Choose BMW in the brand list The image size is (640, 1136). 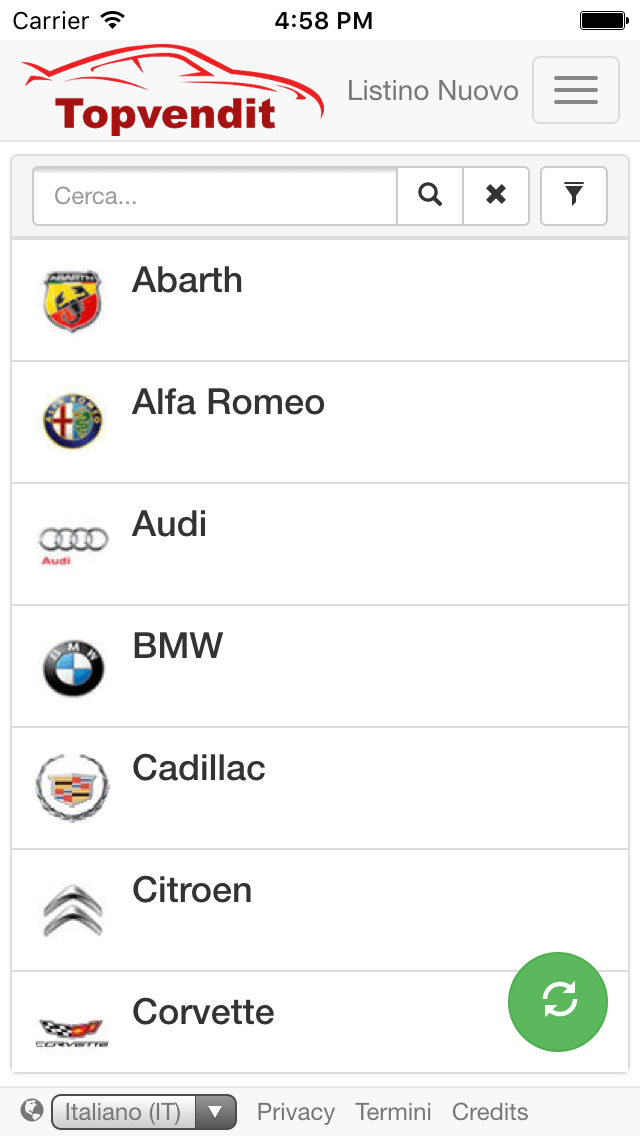[x=320, y=666]
